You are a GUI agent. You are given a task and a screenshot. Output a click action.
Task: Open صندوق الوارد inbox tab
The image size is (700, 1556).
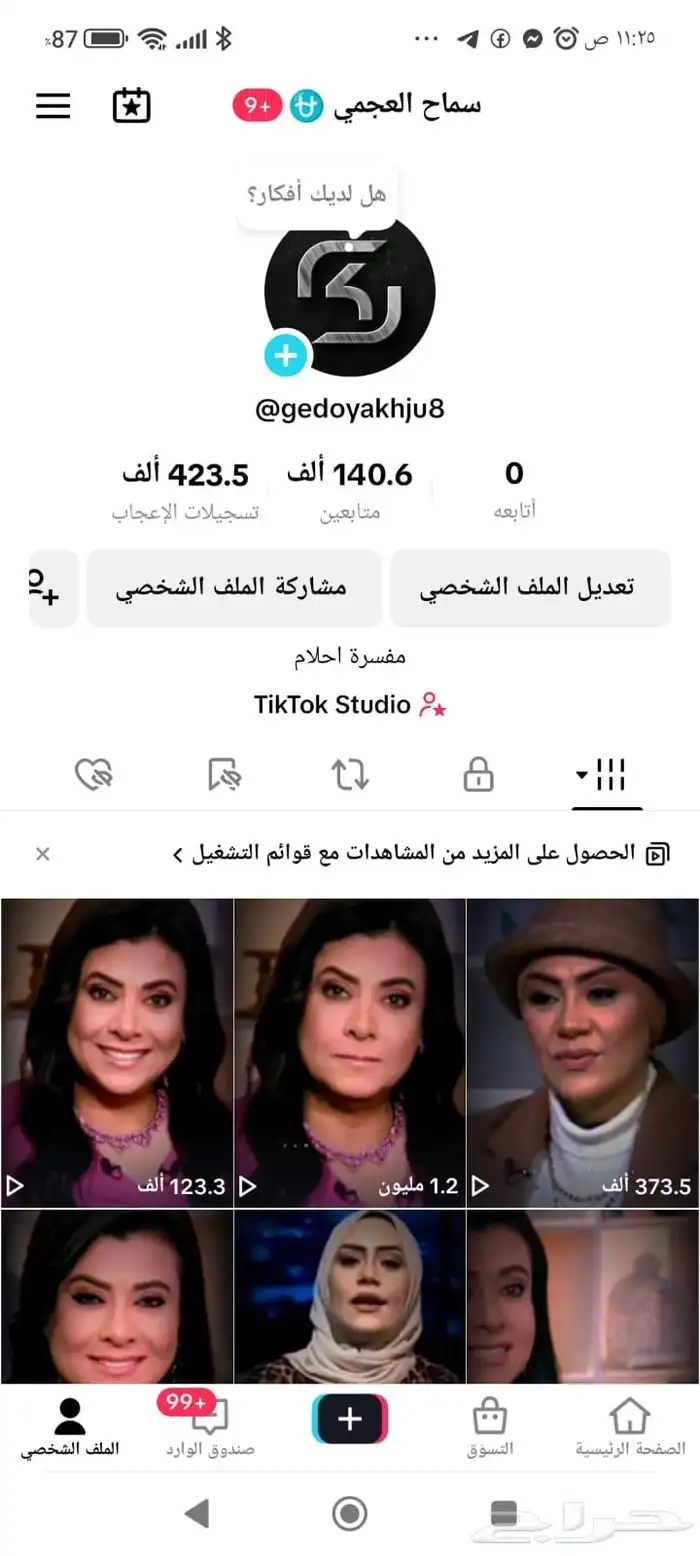pos(210,1427)
